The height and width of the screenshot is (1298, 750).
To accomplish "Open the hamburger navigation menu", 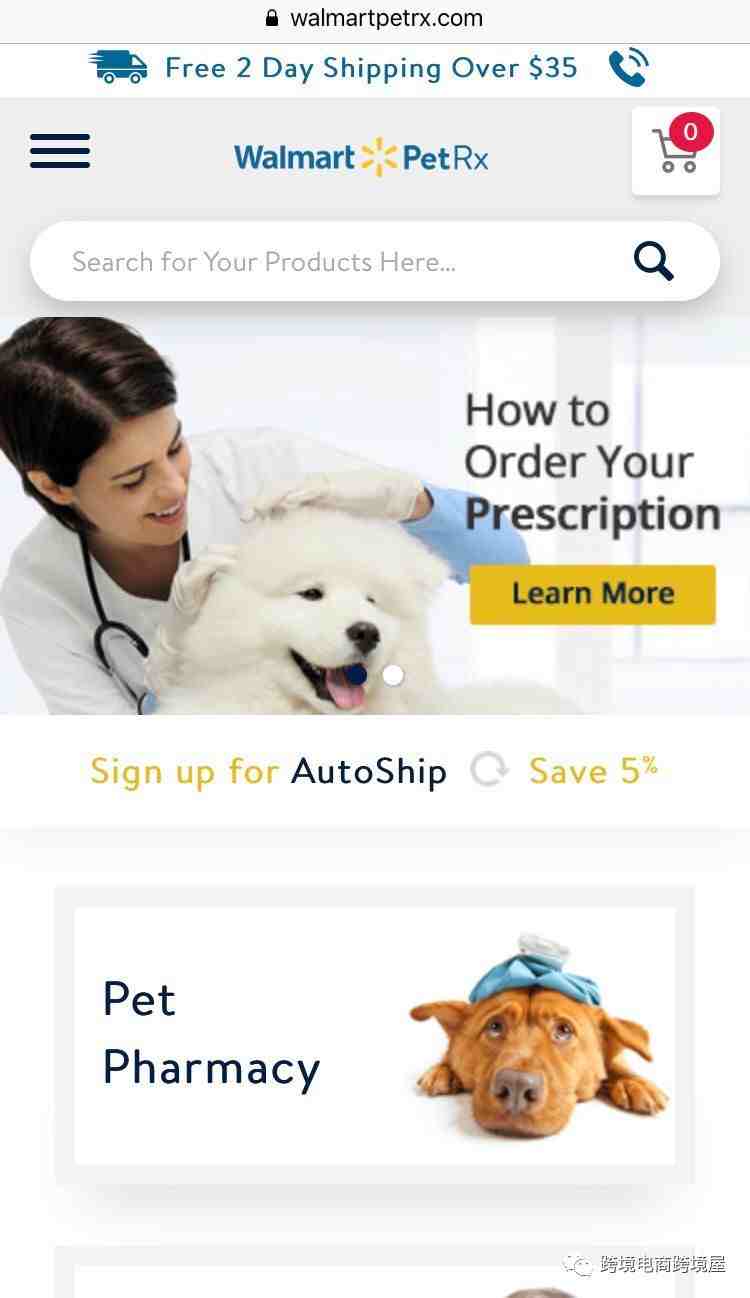I will coord(60,151).
